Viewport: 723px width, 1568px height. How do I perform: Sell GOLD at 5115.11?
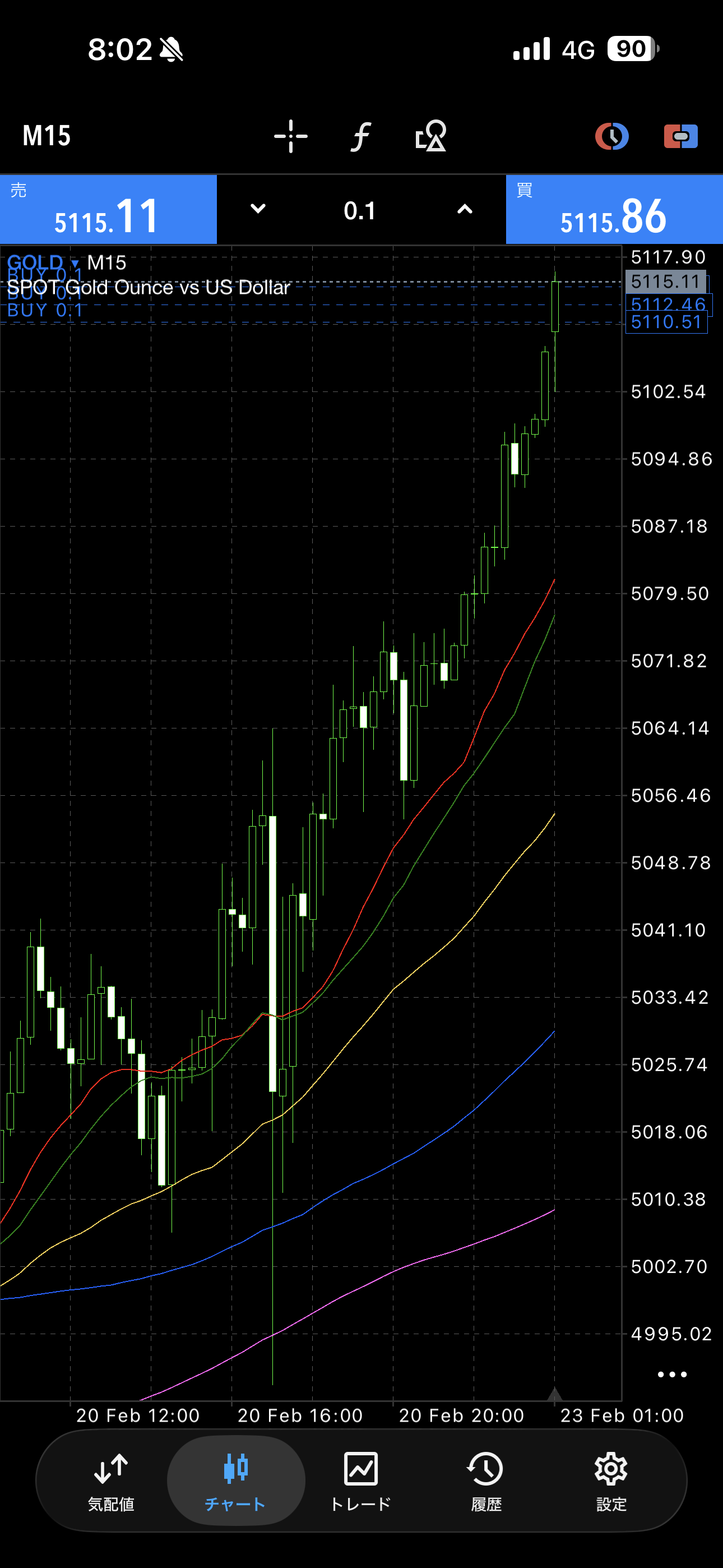click(x=108, y=210)
